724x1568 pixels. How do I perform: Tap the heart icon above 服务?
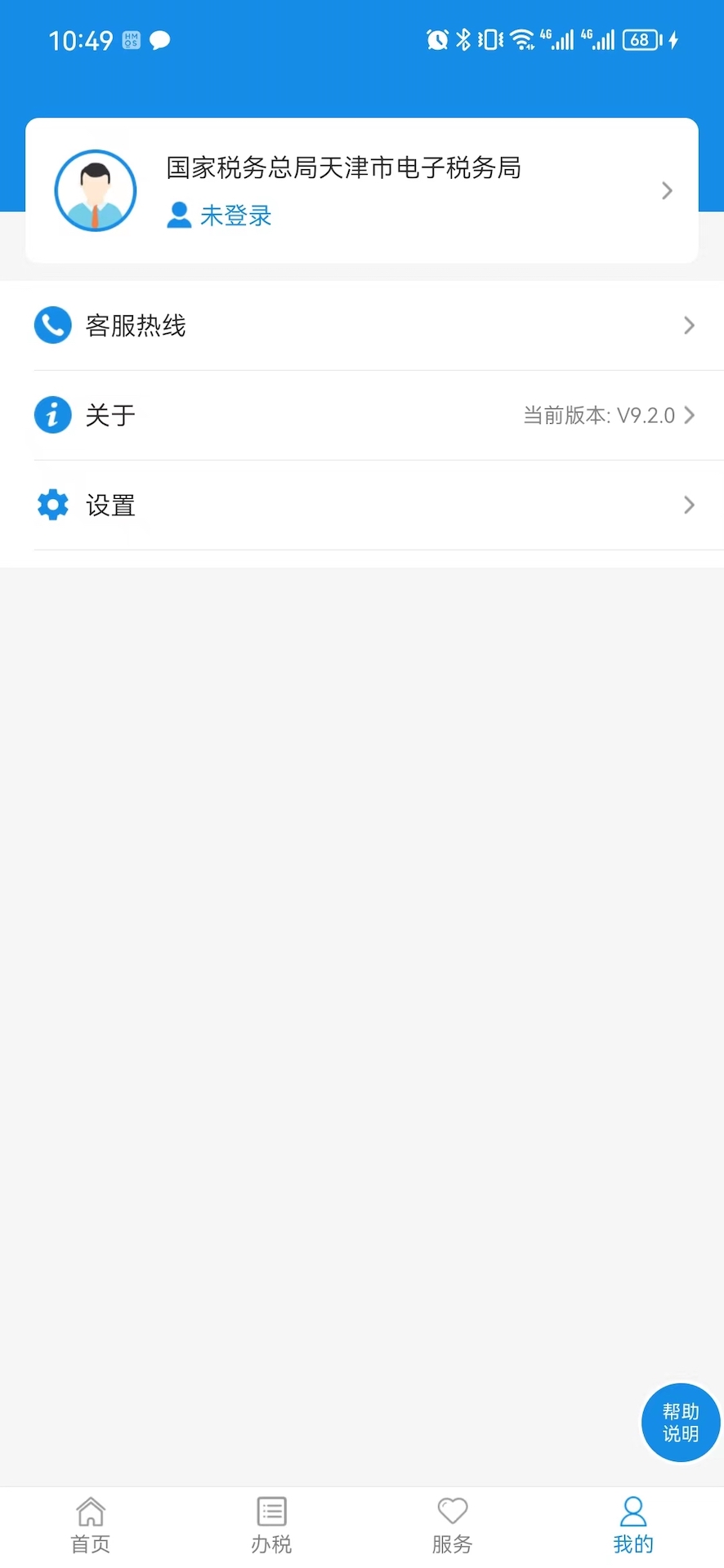pyautogui.click(x=452, y=1510)
